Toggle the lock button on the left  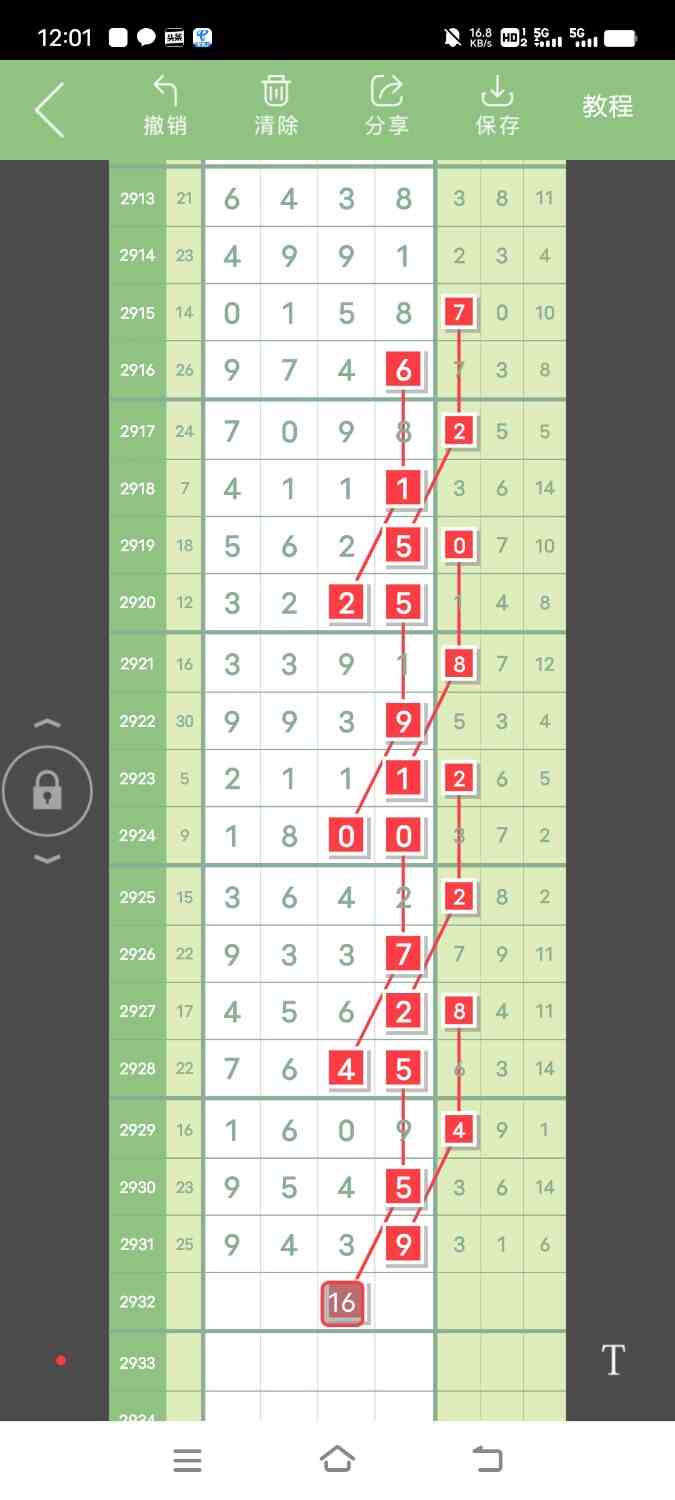coord(47,792)
